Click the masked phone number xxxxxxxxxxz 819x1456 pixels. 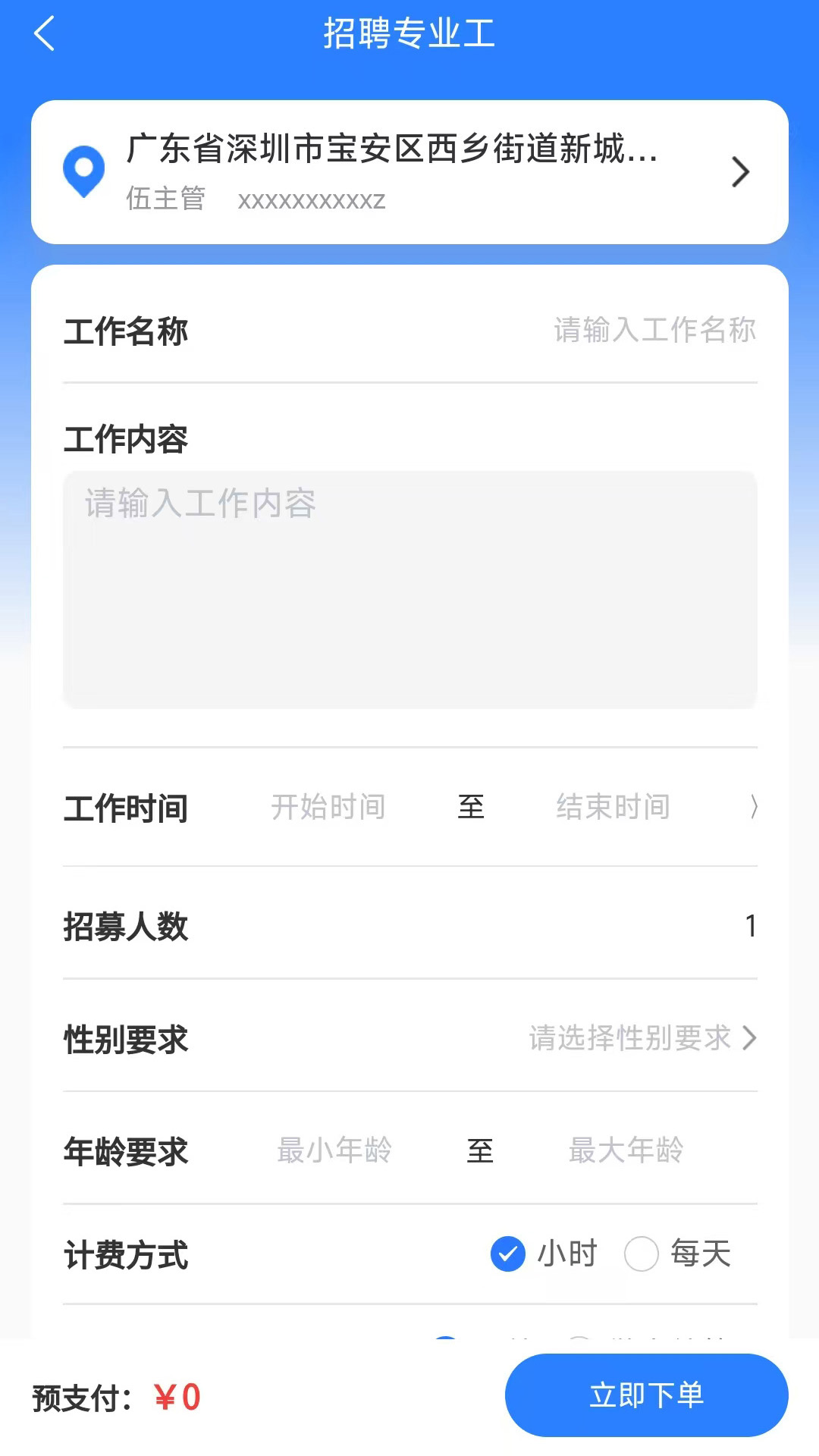(x=311, y=200)
